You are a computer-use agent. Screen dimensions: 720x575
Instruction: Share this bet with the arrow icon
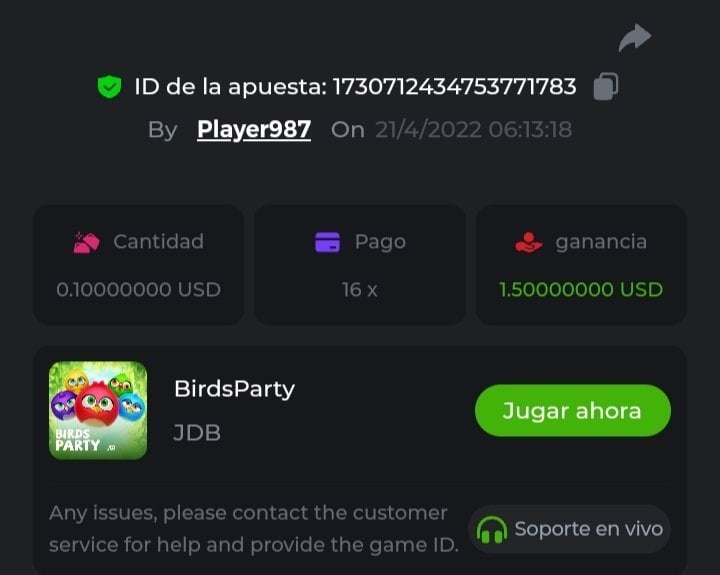pyautogui.click(x=634, y=38)
